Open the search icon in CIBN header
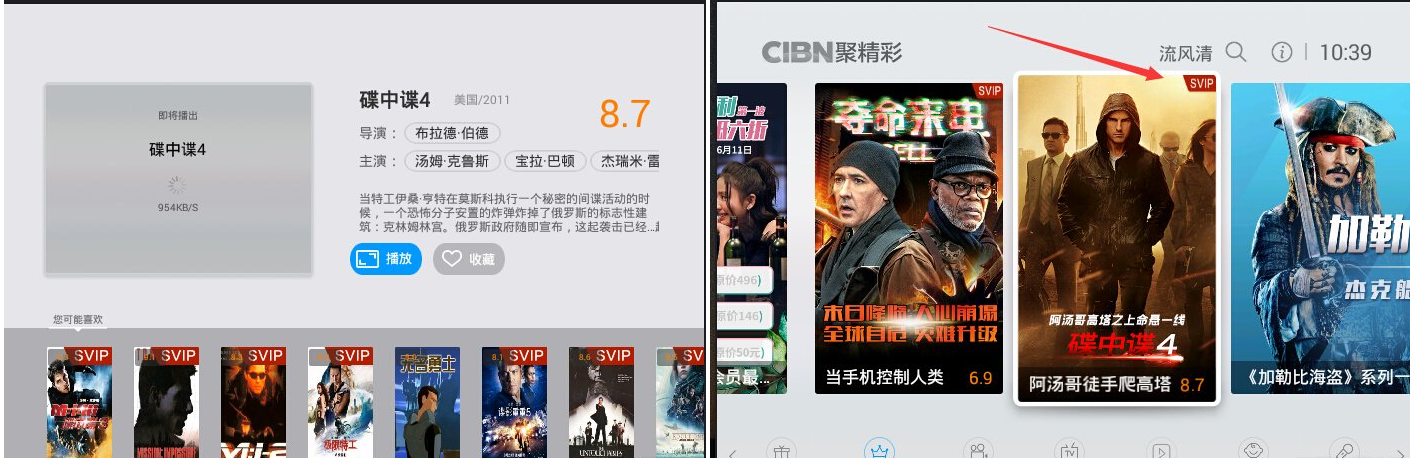 tap(1236, 53)
